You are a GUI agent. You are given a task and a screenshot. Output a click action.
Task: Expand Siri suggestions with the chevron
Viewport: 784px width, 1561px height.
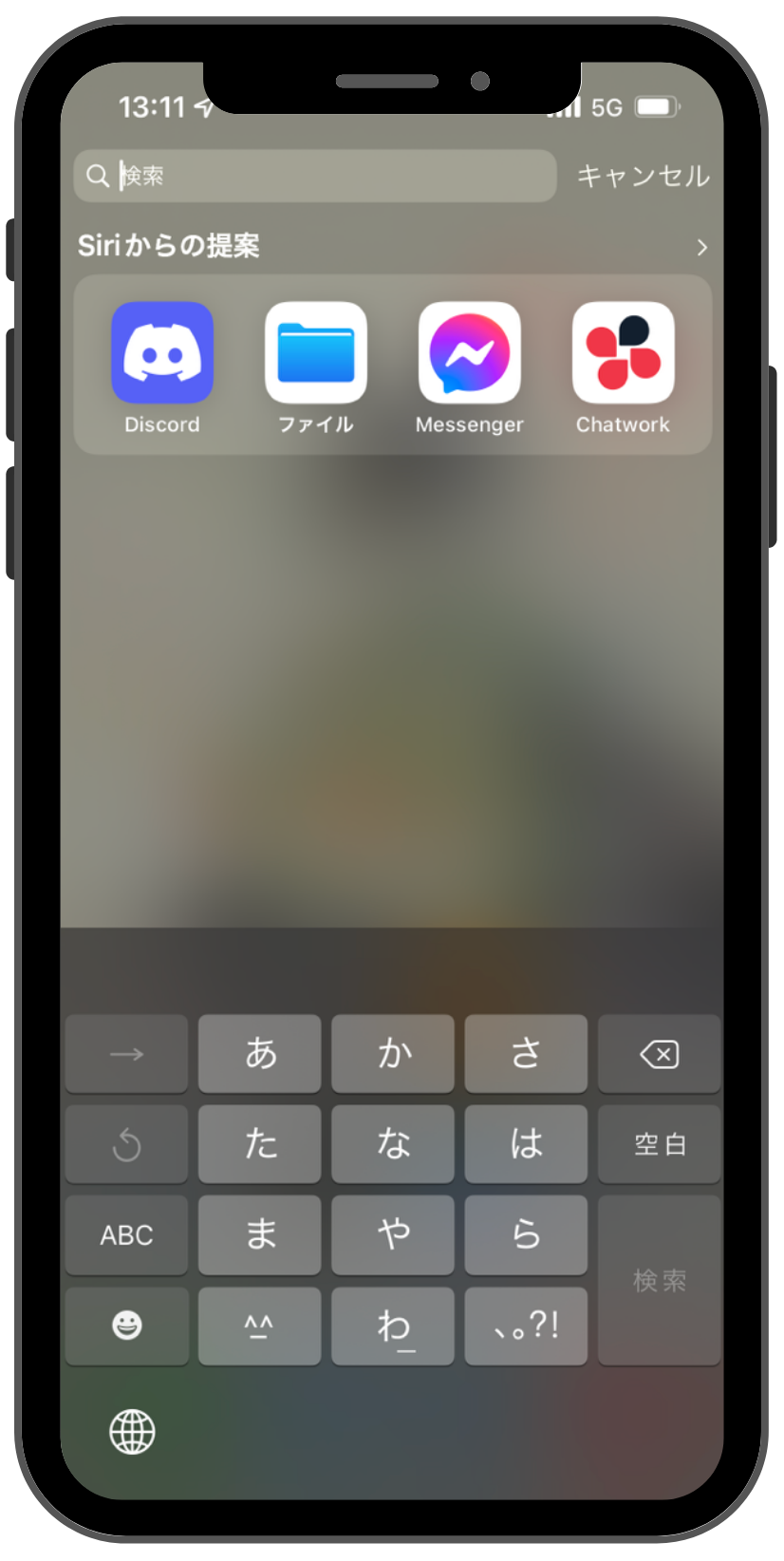[701, 247]
